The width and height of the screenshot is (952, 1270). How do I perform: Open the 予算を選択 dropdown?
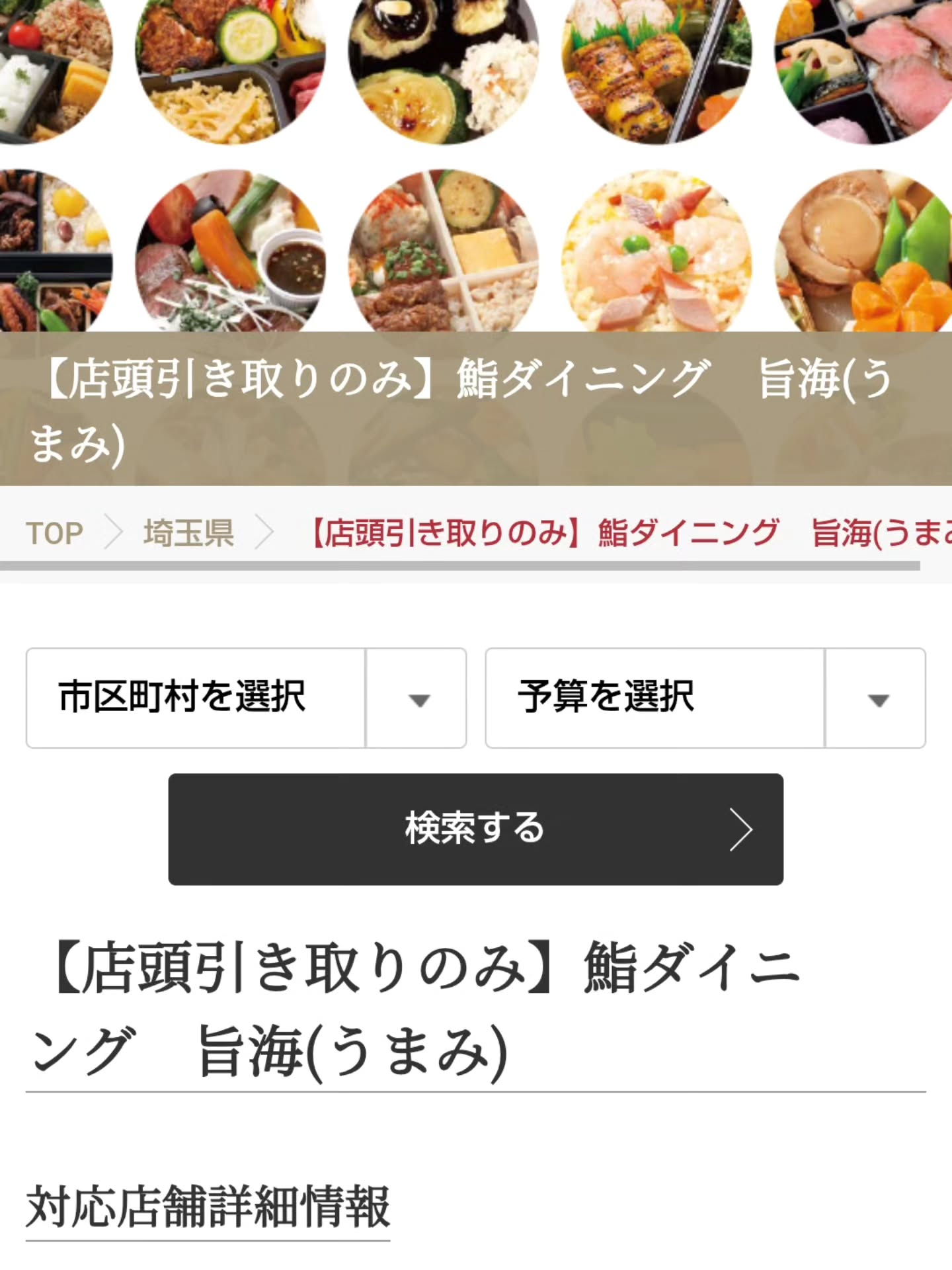tap(705, 698)
